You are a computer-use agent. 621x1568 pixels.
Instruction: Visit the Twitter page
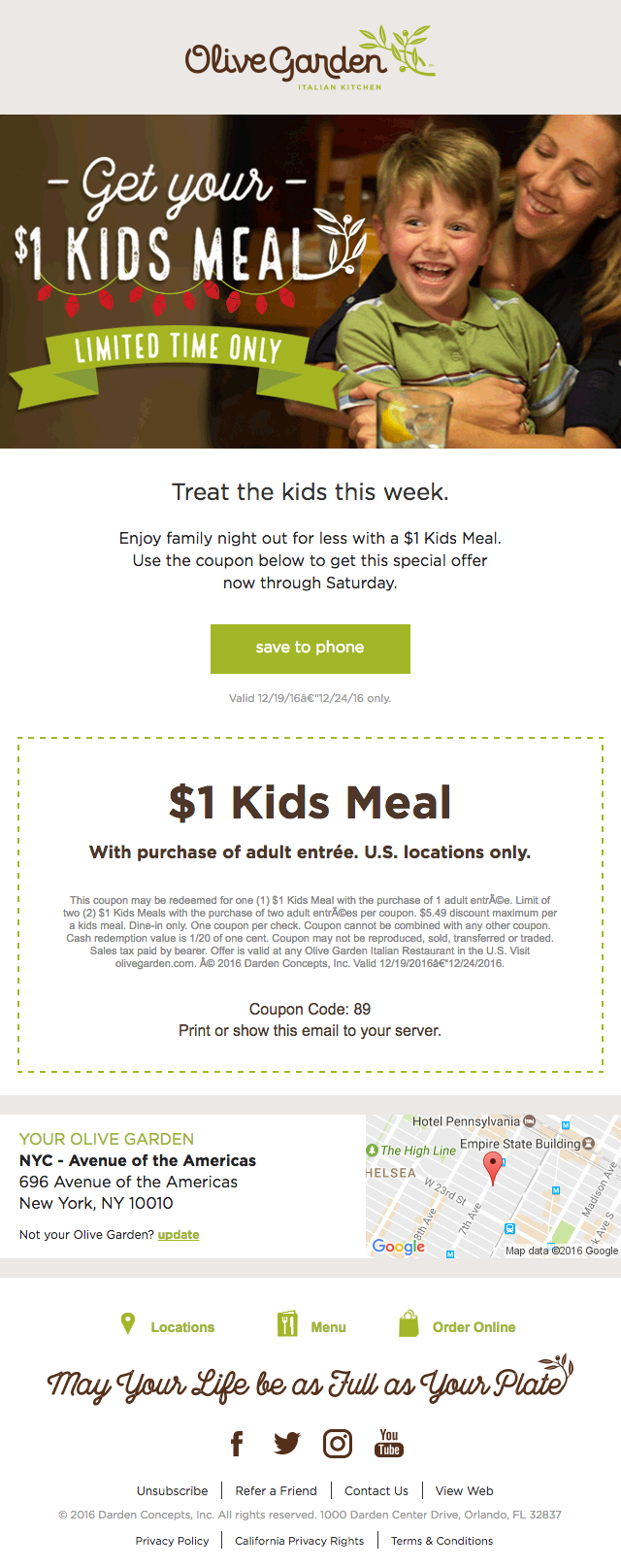click(x=286, y=1444)
